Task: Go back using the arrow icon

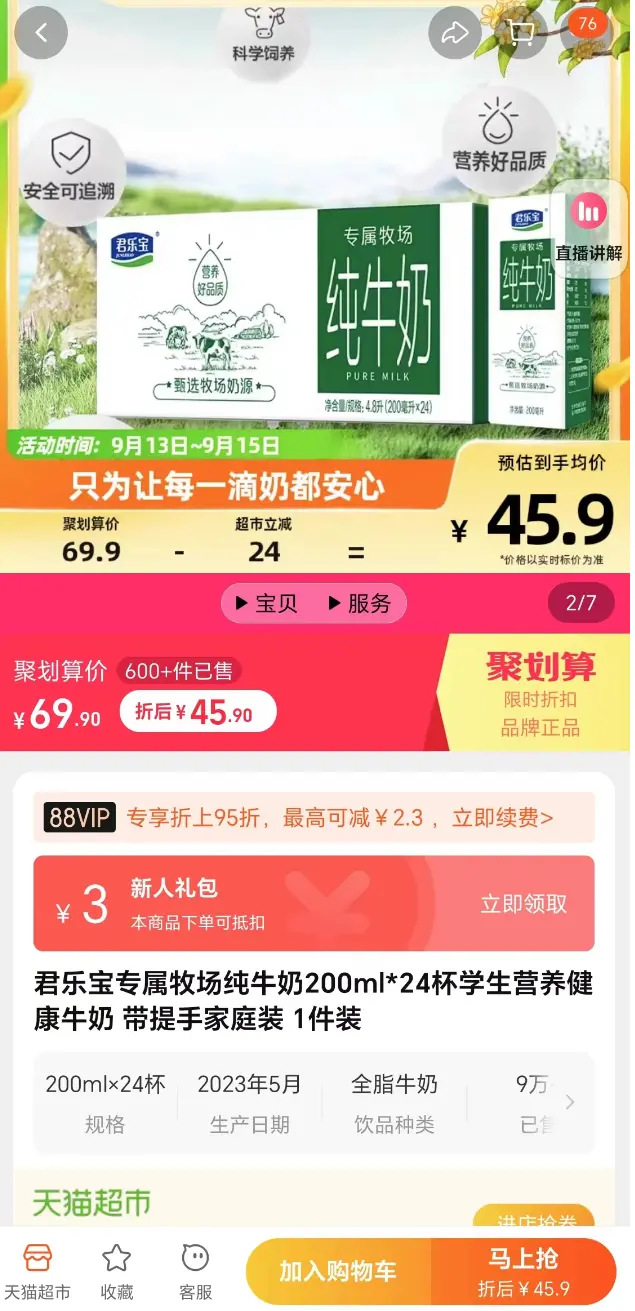Action: click(41, 32)
